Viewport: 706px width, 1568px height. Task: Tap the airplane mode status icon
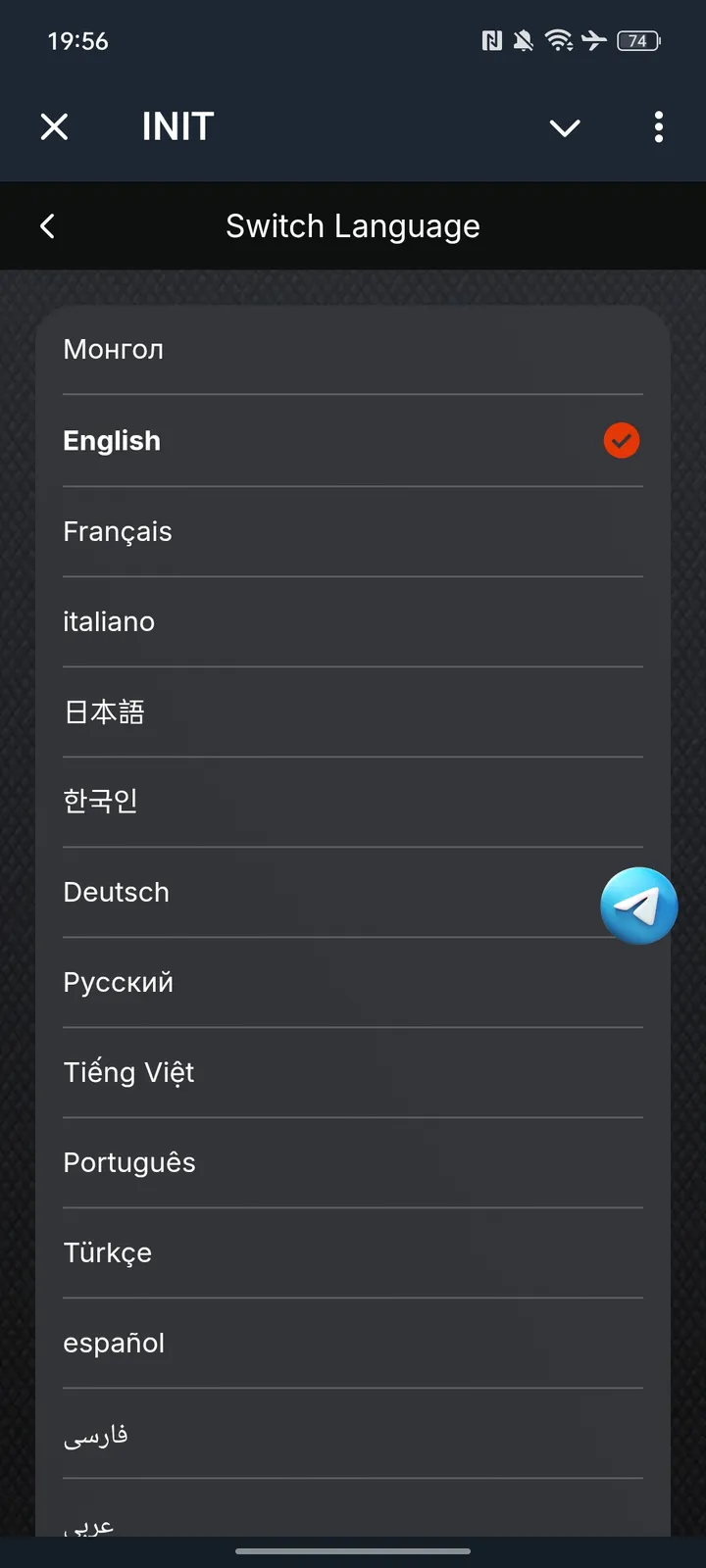595,40
